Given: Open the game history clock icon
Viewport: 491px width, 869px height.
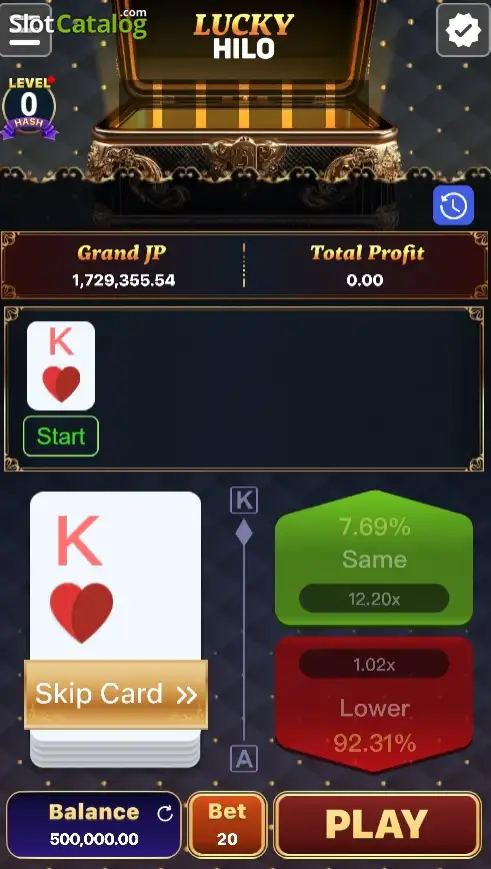Looking at the screenshot, I should coord(453,205).
